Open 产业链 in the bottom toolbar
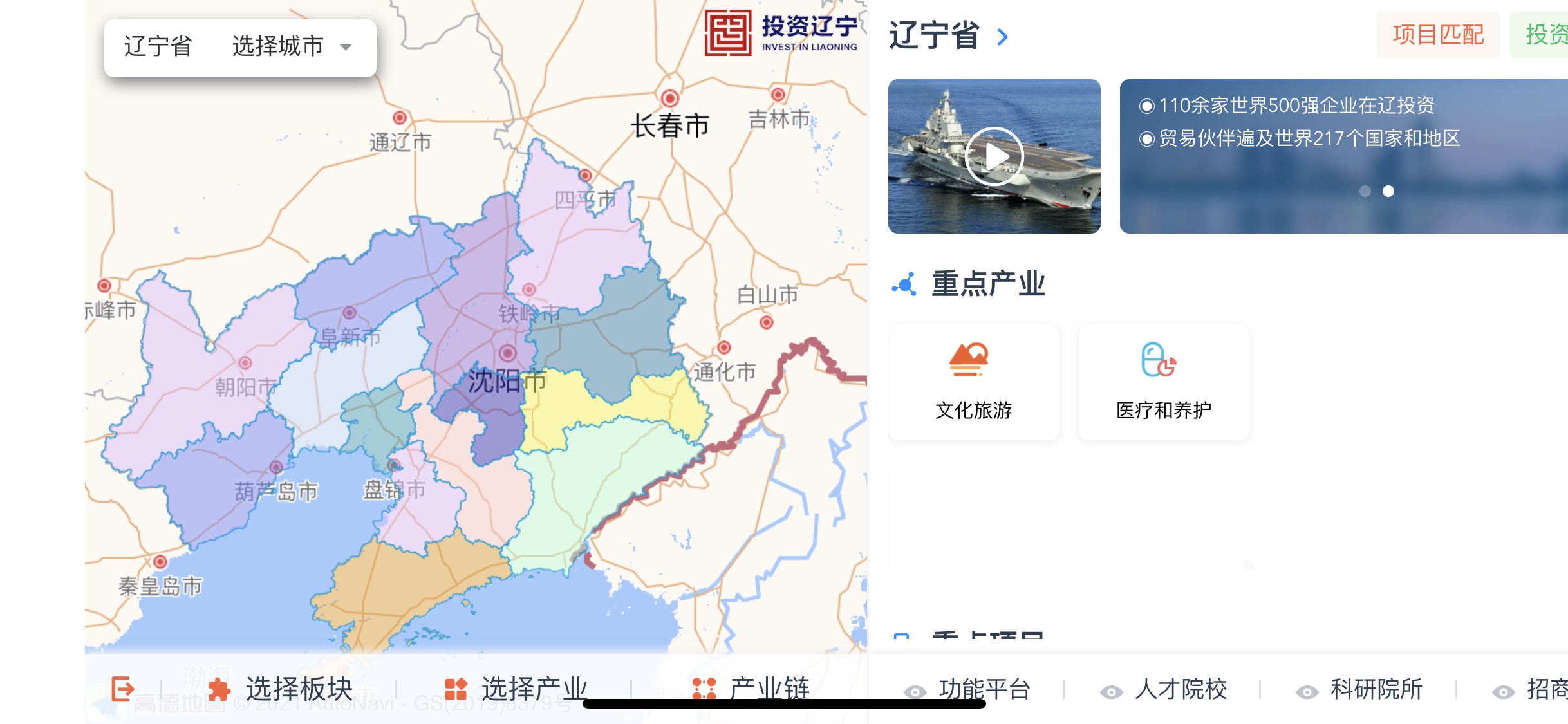The width and height of the screenshot is (1568, 724). (751, 689)
